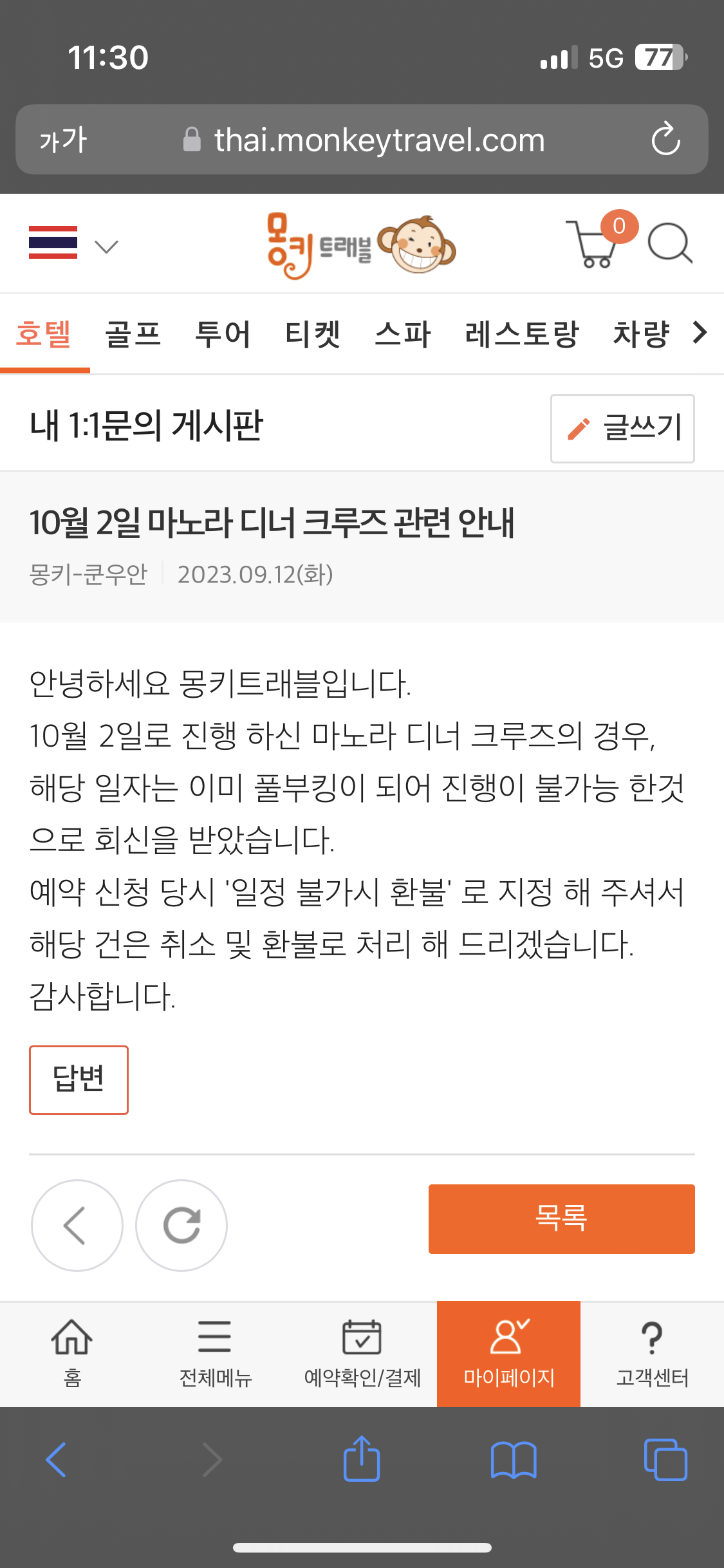Return to the list with 목록
The height and width of the screenshot is (1568, 724).
[561, 1218]
